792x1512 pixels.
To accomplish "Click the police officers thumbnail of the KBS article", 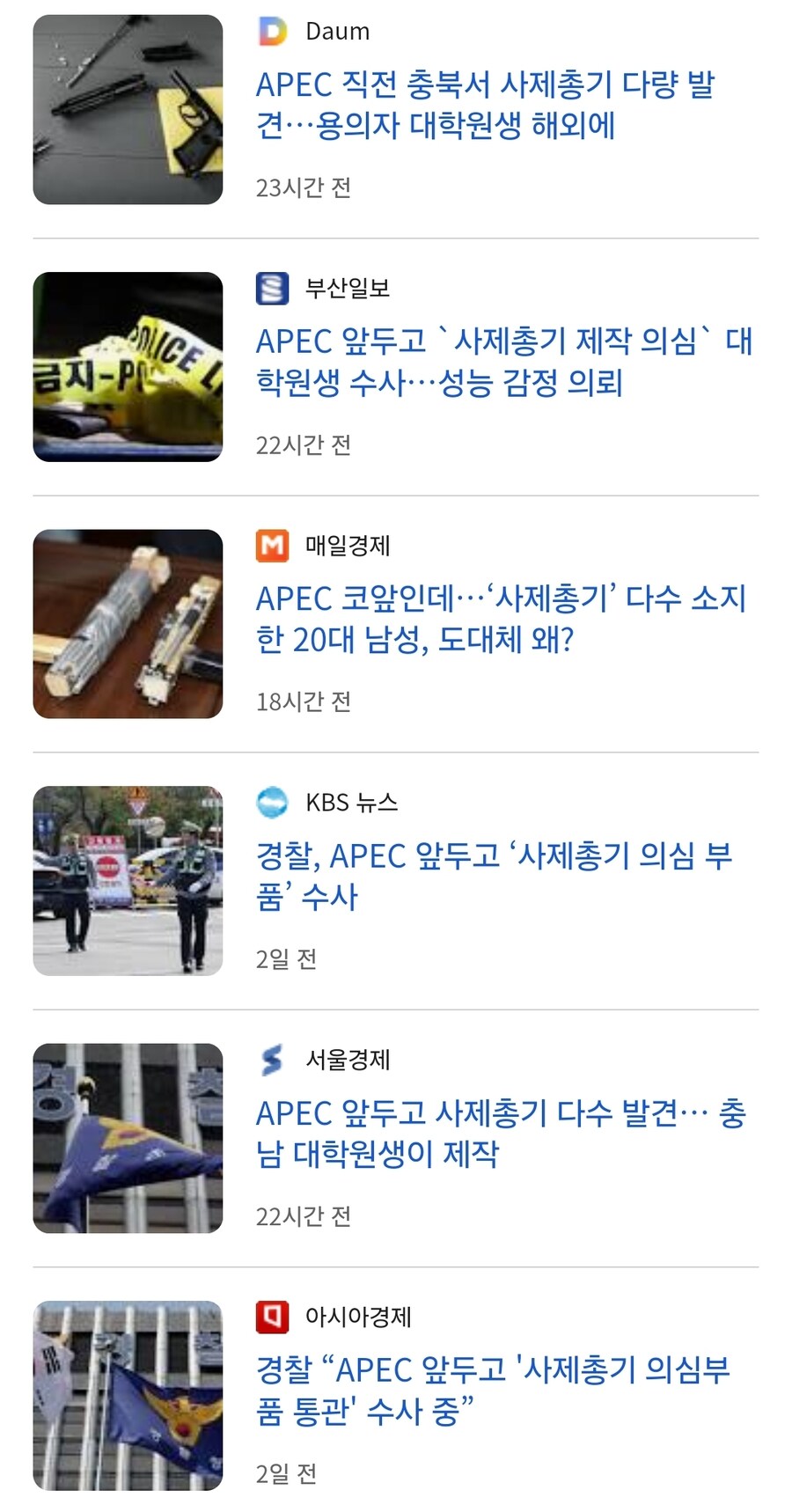I will [x=128, y=878].
